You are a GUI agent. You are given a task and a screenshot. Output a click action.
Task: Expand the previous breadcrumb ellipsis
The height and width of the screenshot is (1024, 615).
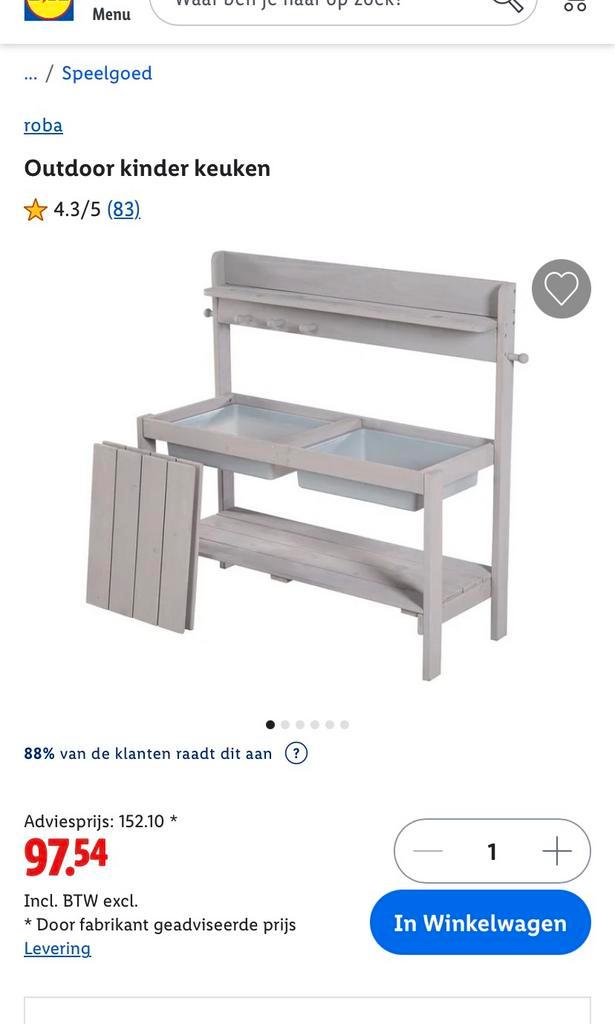(31, 73)
